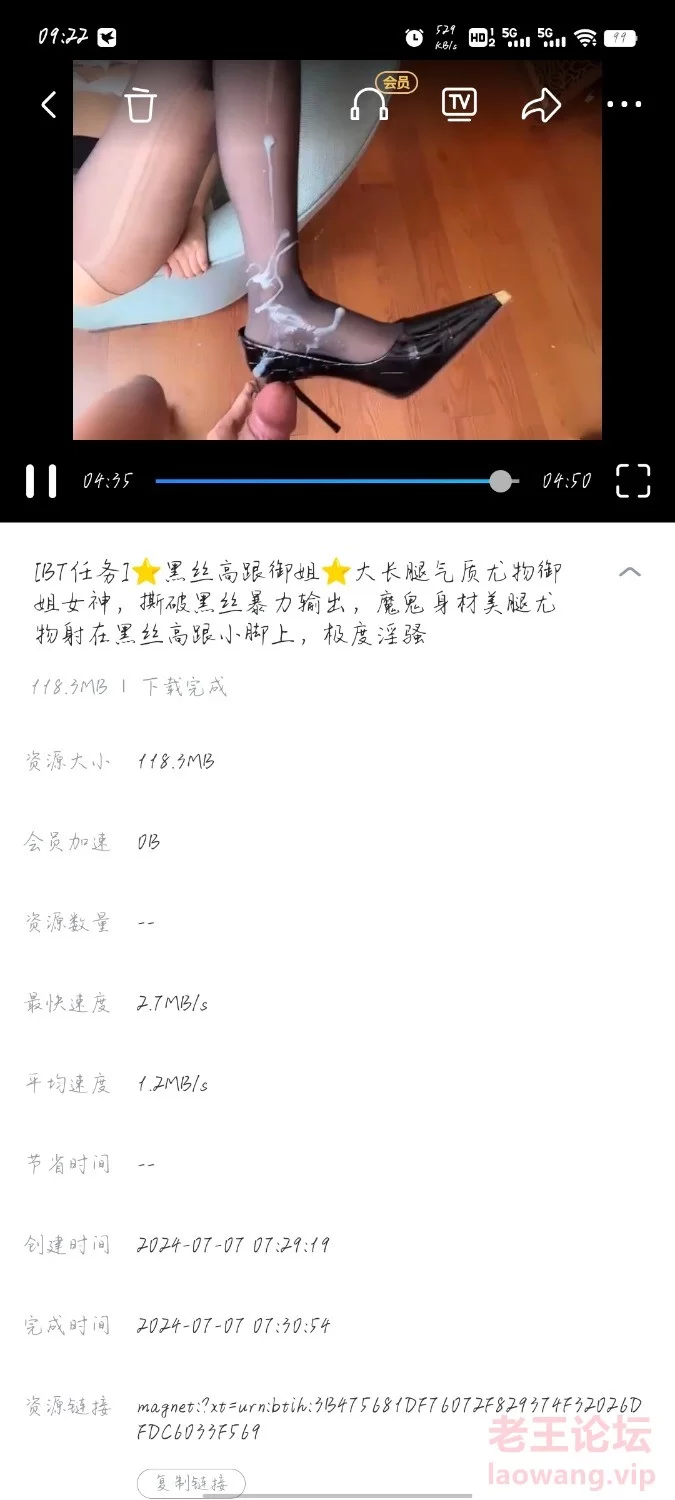Tap the 复制链接 button to copy the link

point(191,1483)
